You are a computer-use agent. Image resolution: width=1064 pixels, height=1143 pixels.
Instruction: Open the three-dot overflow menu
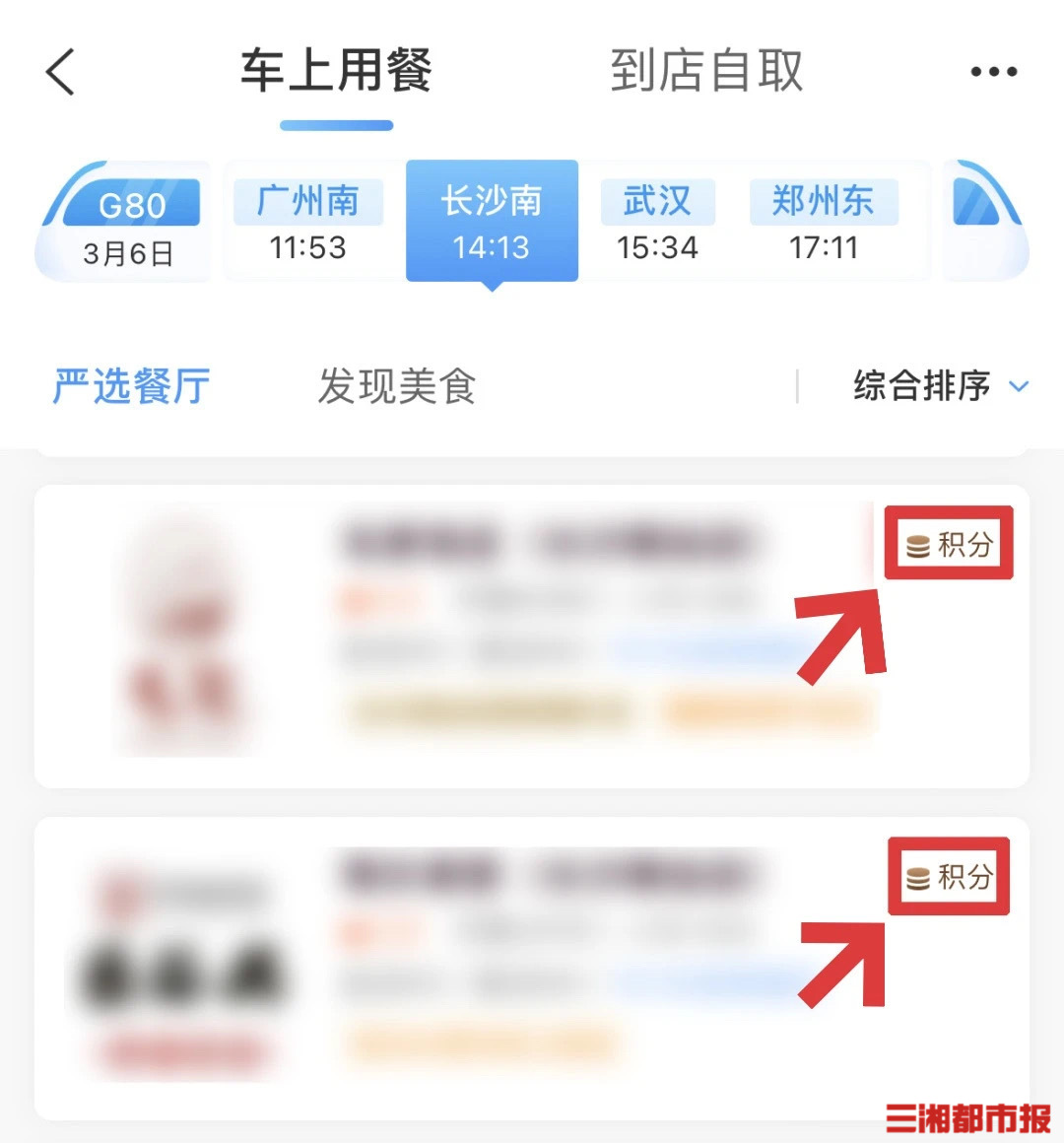992,72
